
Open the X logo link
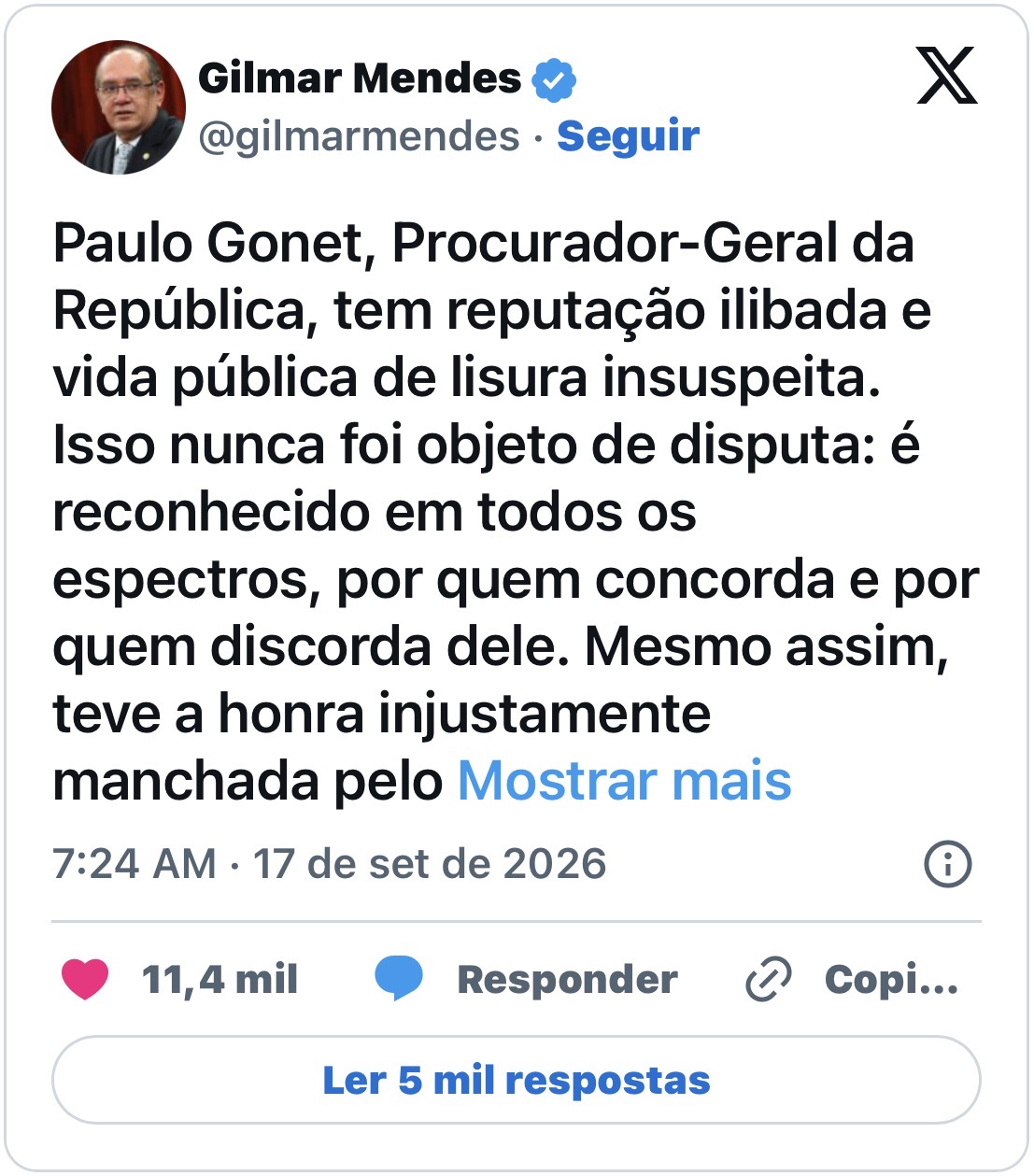(946, 75)
